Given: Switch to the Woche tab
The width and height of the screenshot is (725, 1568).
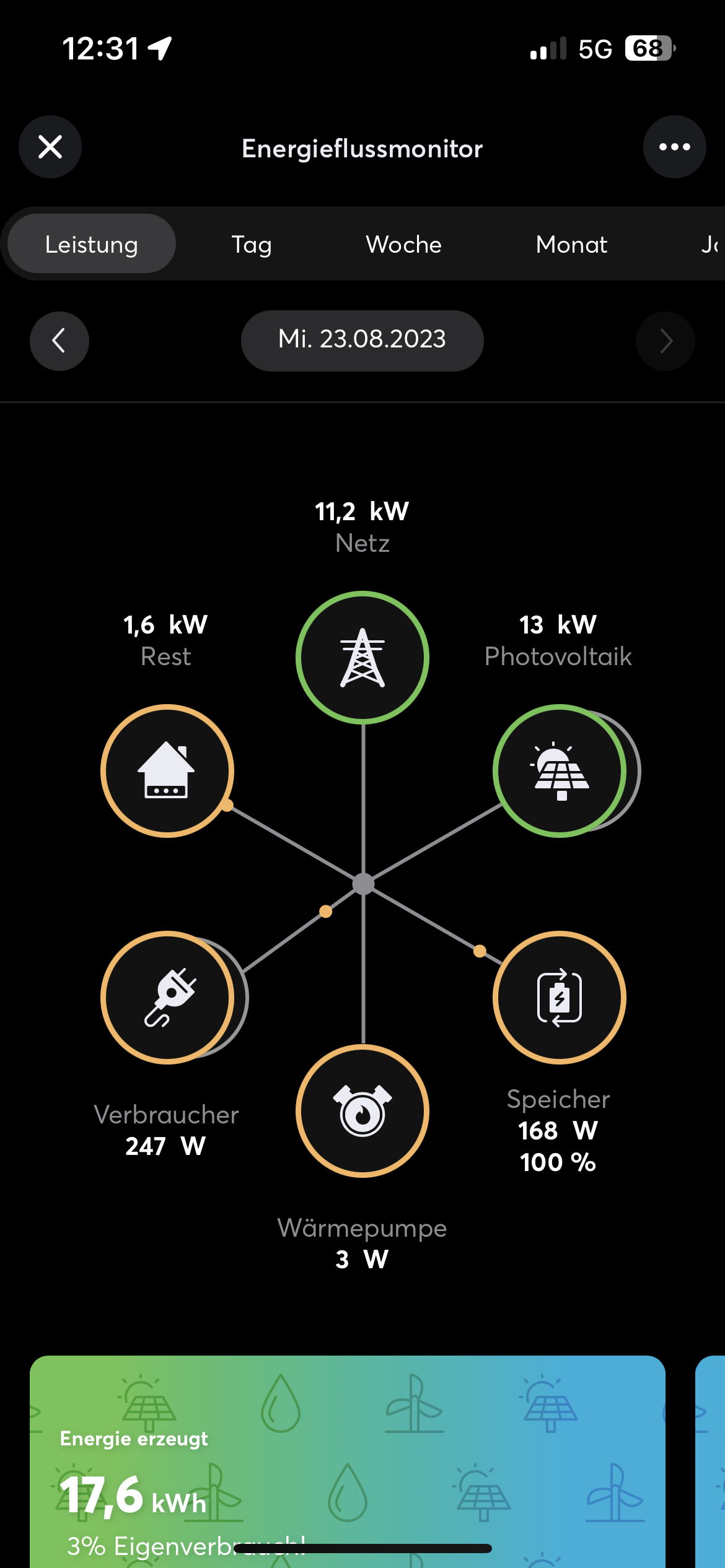Looking at the screenshot, I should [403, 244].
